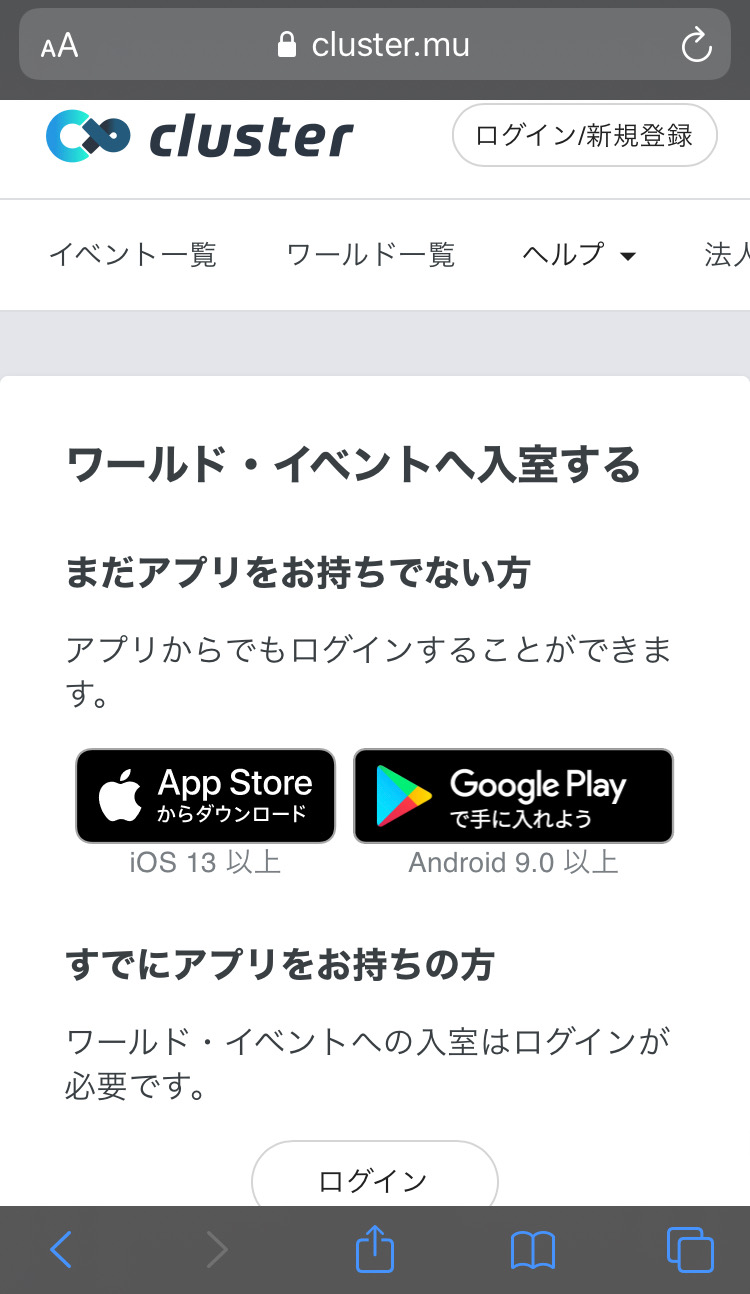Open the ログイン/新規登録 button
Viewport: 750px width, 1294px height.
584,135
